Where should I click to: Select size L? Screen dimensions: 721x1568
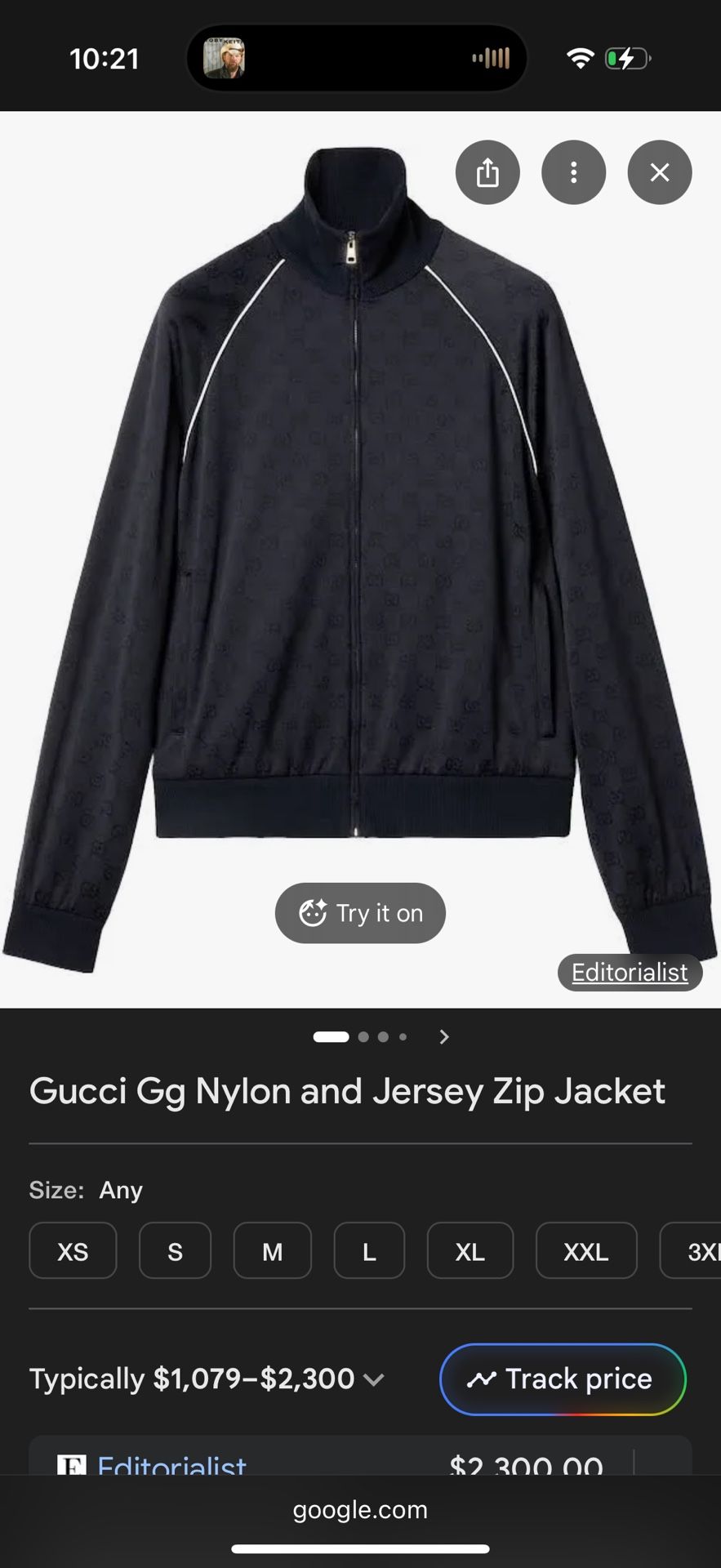point(369,1250)
